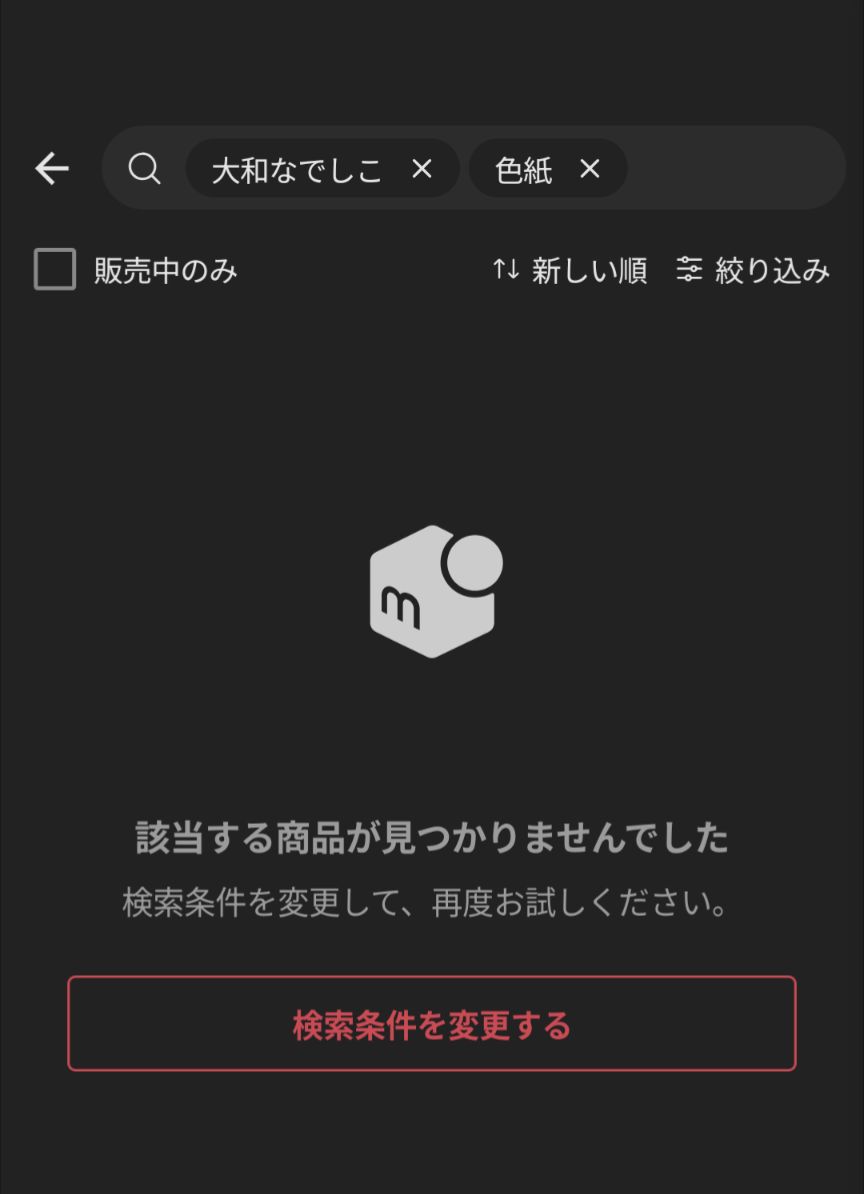
Task: Check the 販売中のみ checkbox
Action: (55, 270)
